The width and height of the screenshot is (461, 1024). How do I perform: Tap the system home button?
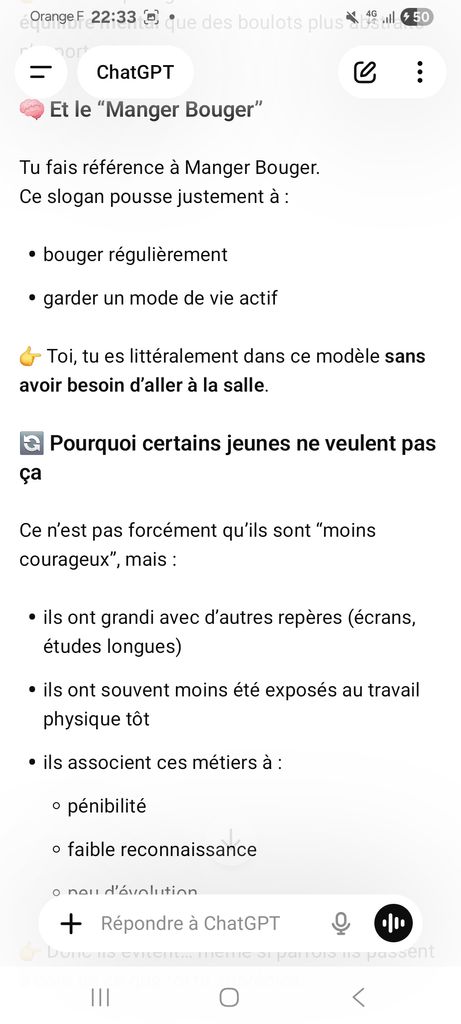tap(229, 997)
